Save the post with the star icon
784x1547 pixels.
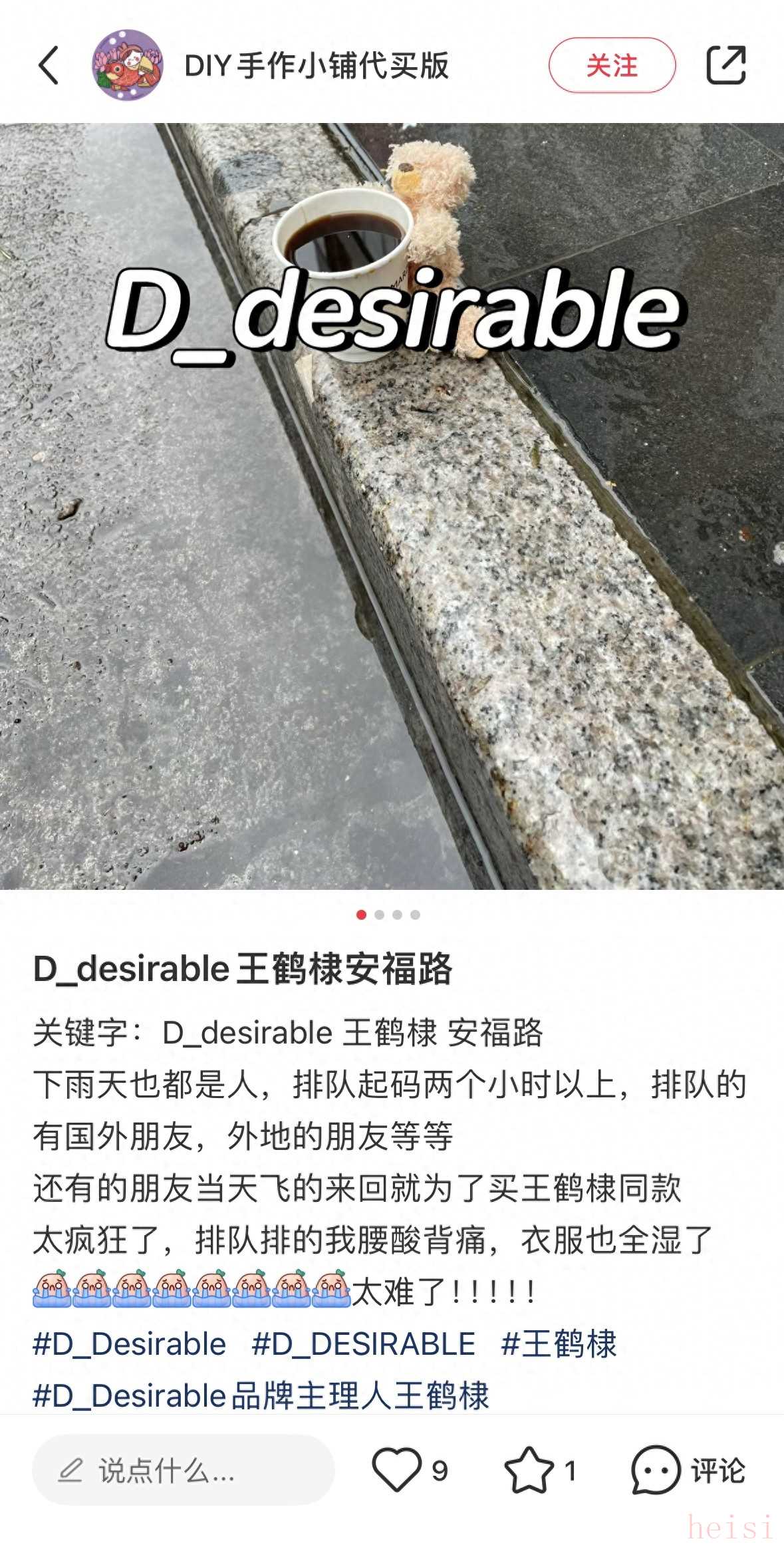529,1471
